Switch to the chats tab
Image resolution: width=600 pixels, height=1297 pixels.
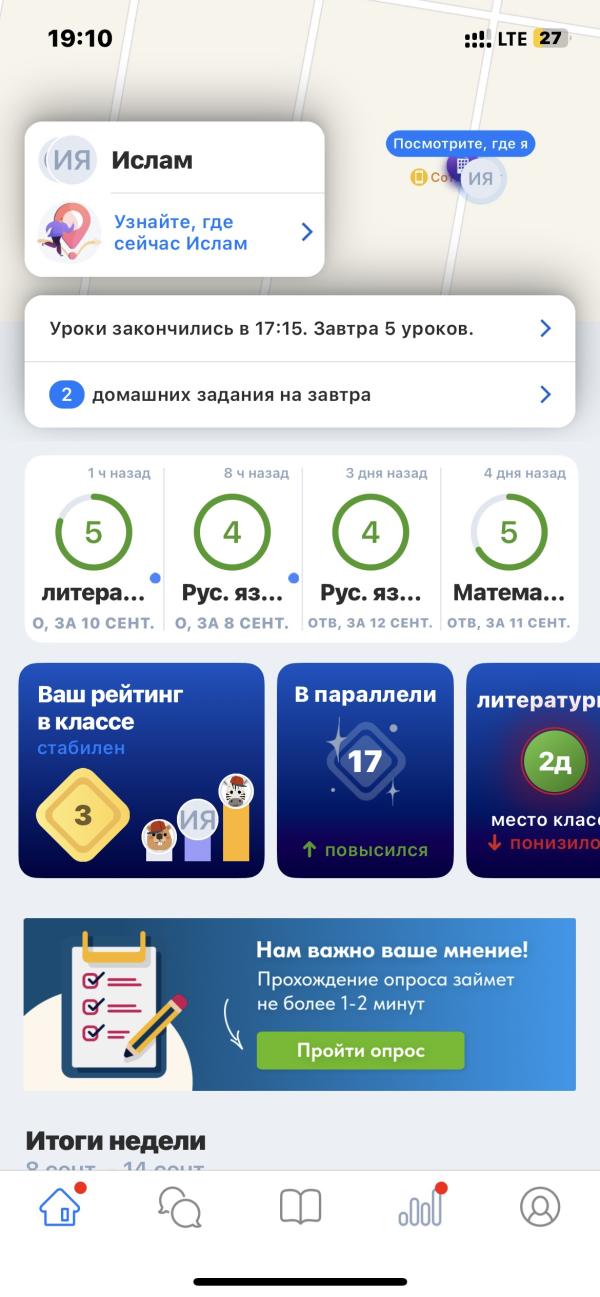tap(180, 1207)
